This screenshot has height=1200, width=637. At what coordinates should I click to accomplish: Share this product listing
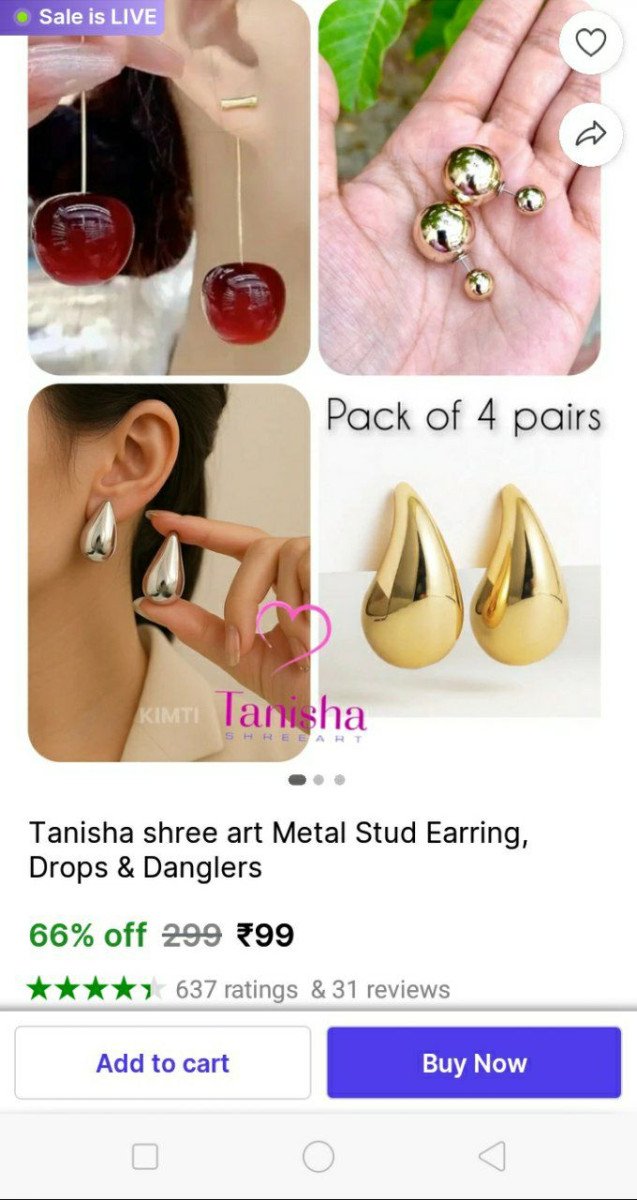click(x=591, y=134)
